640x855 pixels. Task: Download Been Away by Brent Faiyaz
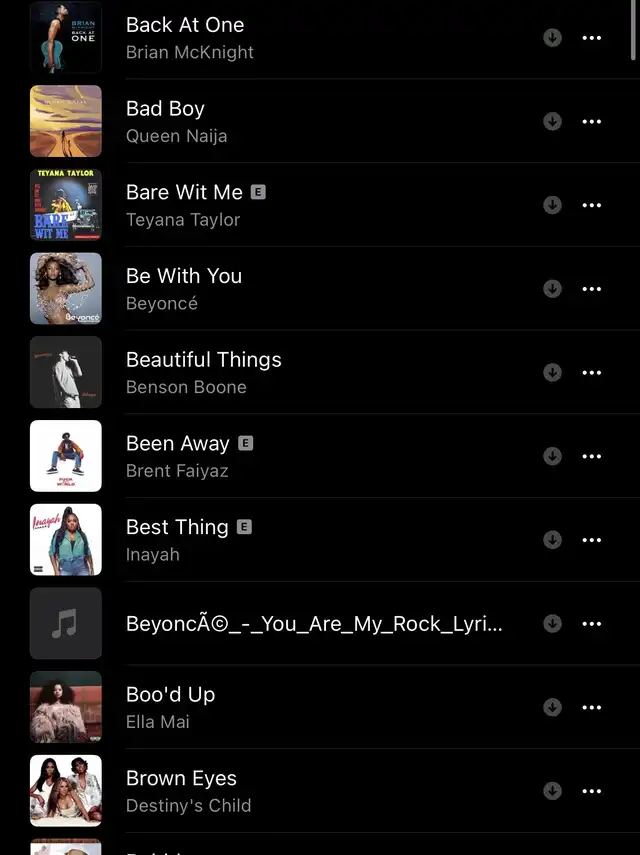click(x=552, y=456)
